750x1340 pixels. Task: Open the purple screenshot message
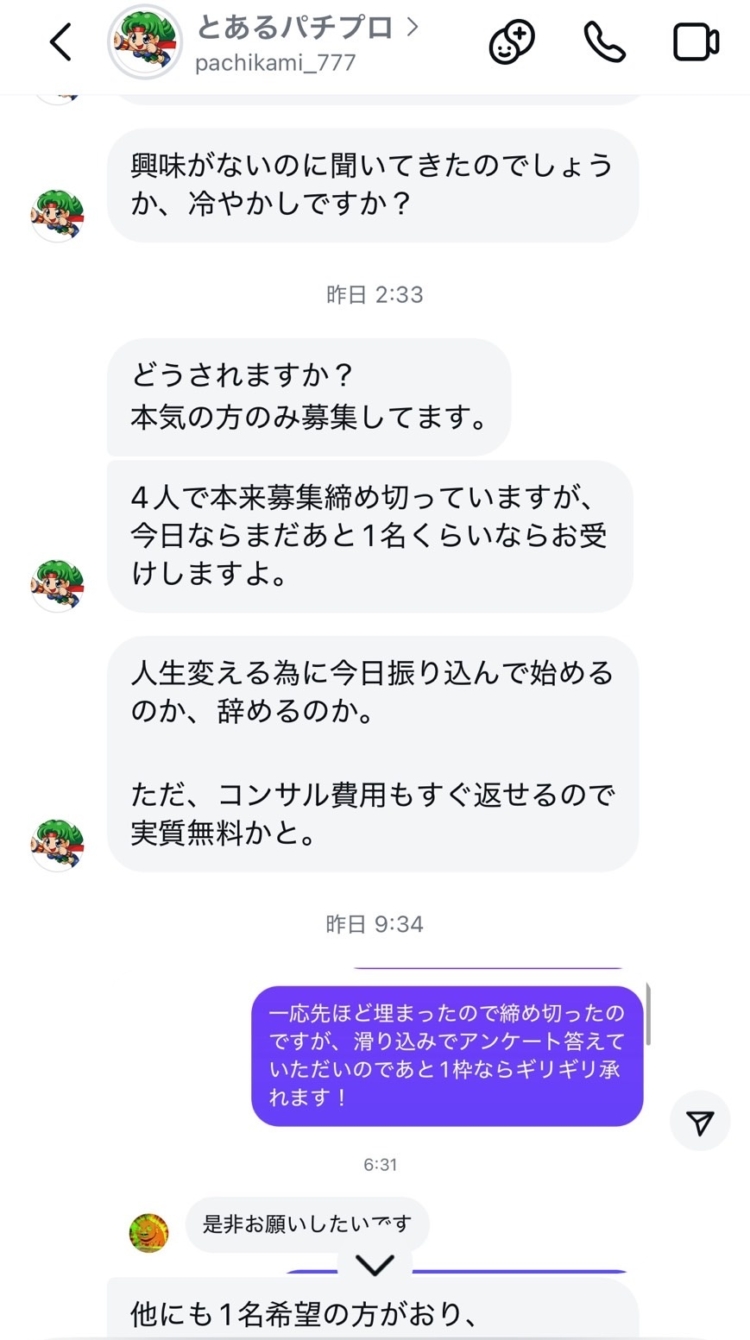(x=447, y=1055)
